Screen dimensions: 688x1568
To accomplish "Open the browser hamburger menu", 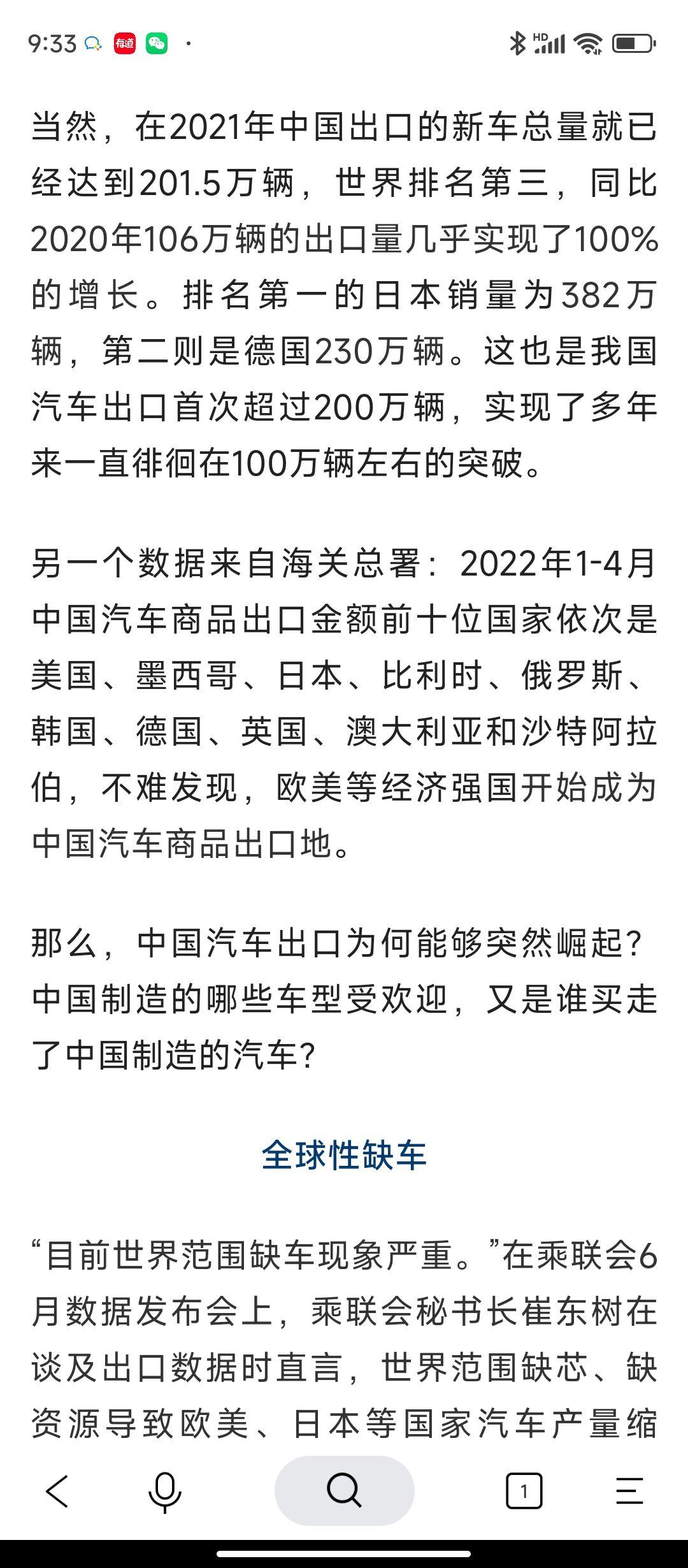I will click(x=629, y=1491).
